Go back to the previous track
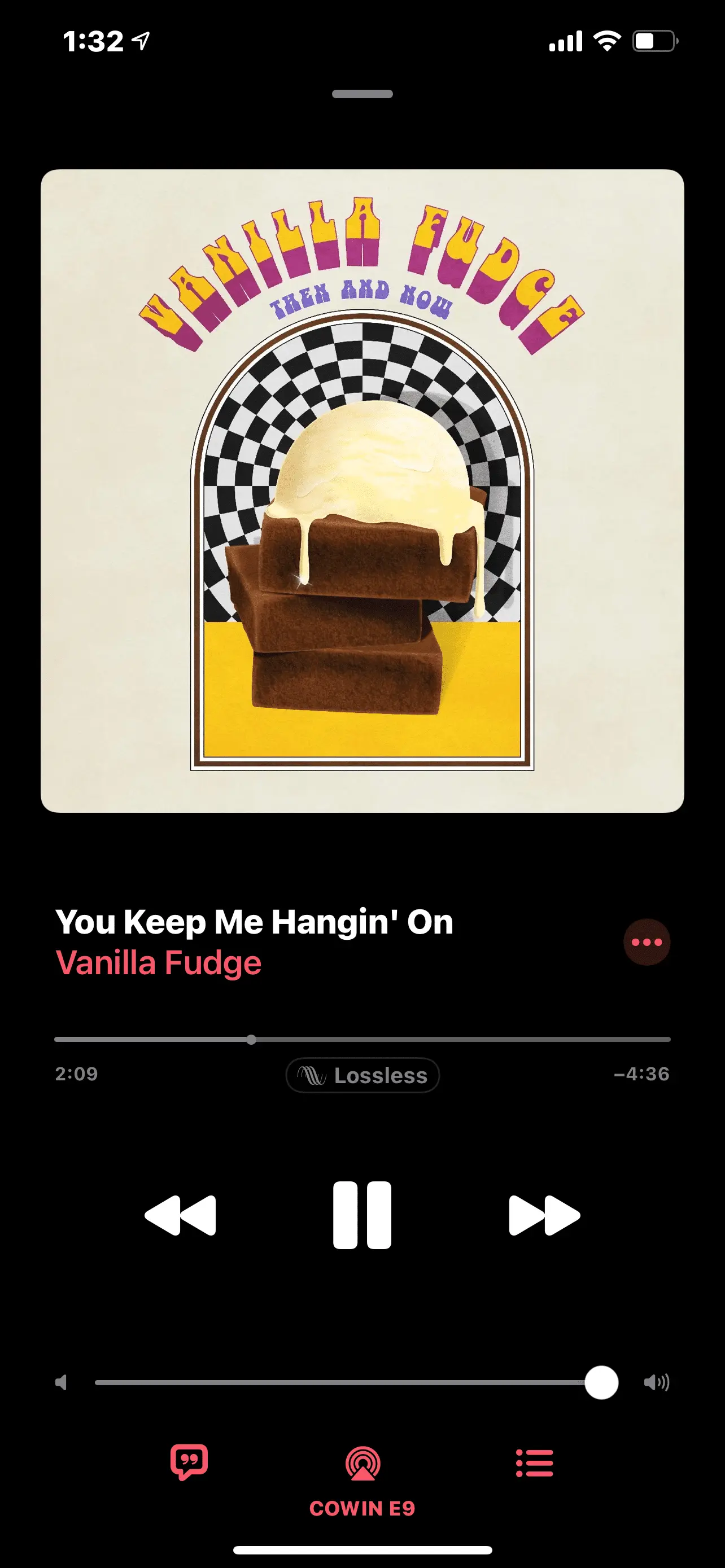Screen dimensions: 725x1568 pos(180,1215)
